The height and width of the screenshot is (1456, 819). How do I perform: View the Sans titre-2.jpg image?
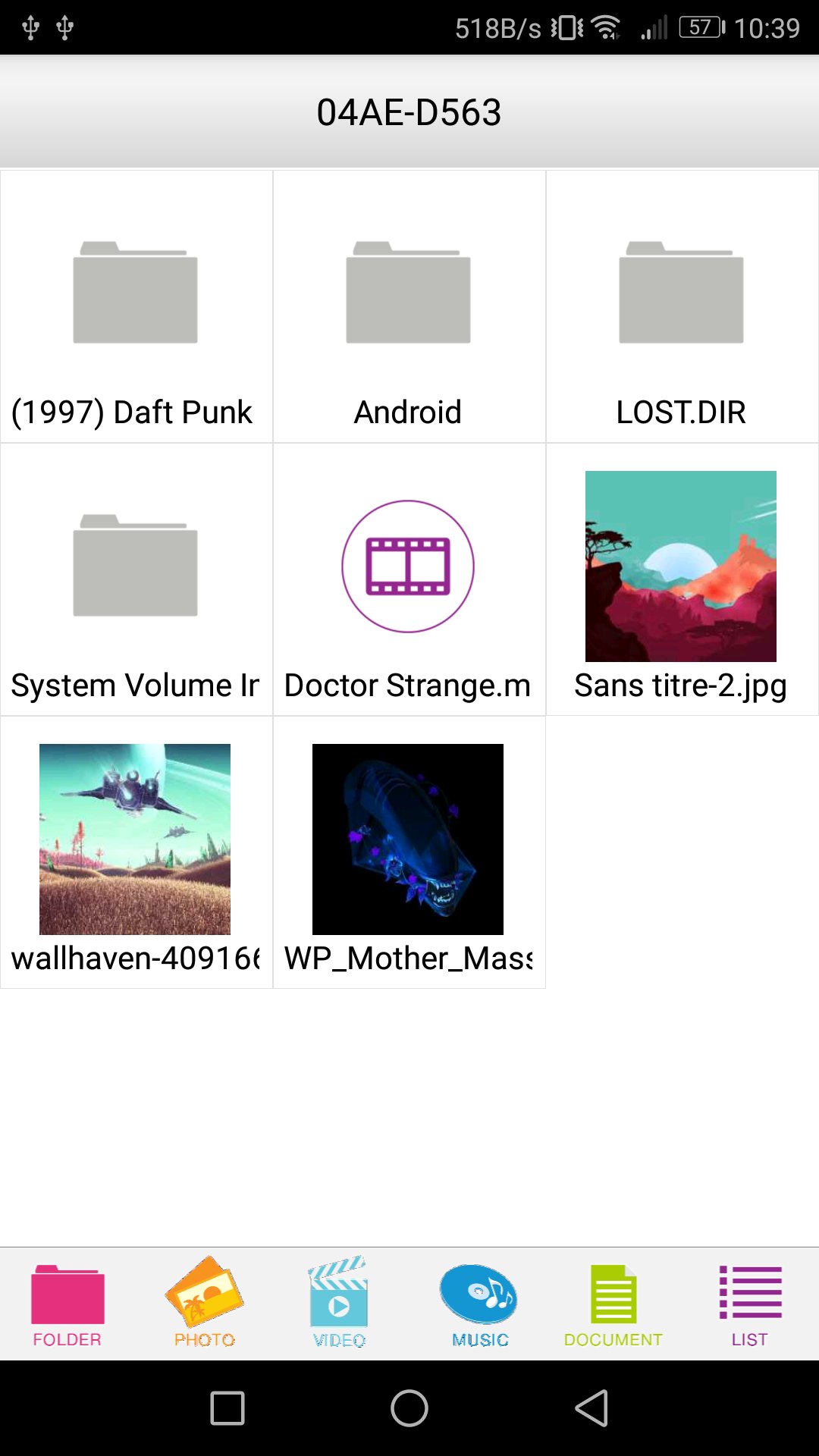[x=681, y=579]
